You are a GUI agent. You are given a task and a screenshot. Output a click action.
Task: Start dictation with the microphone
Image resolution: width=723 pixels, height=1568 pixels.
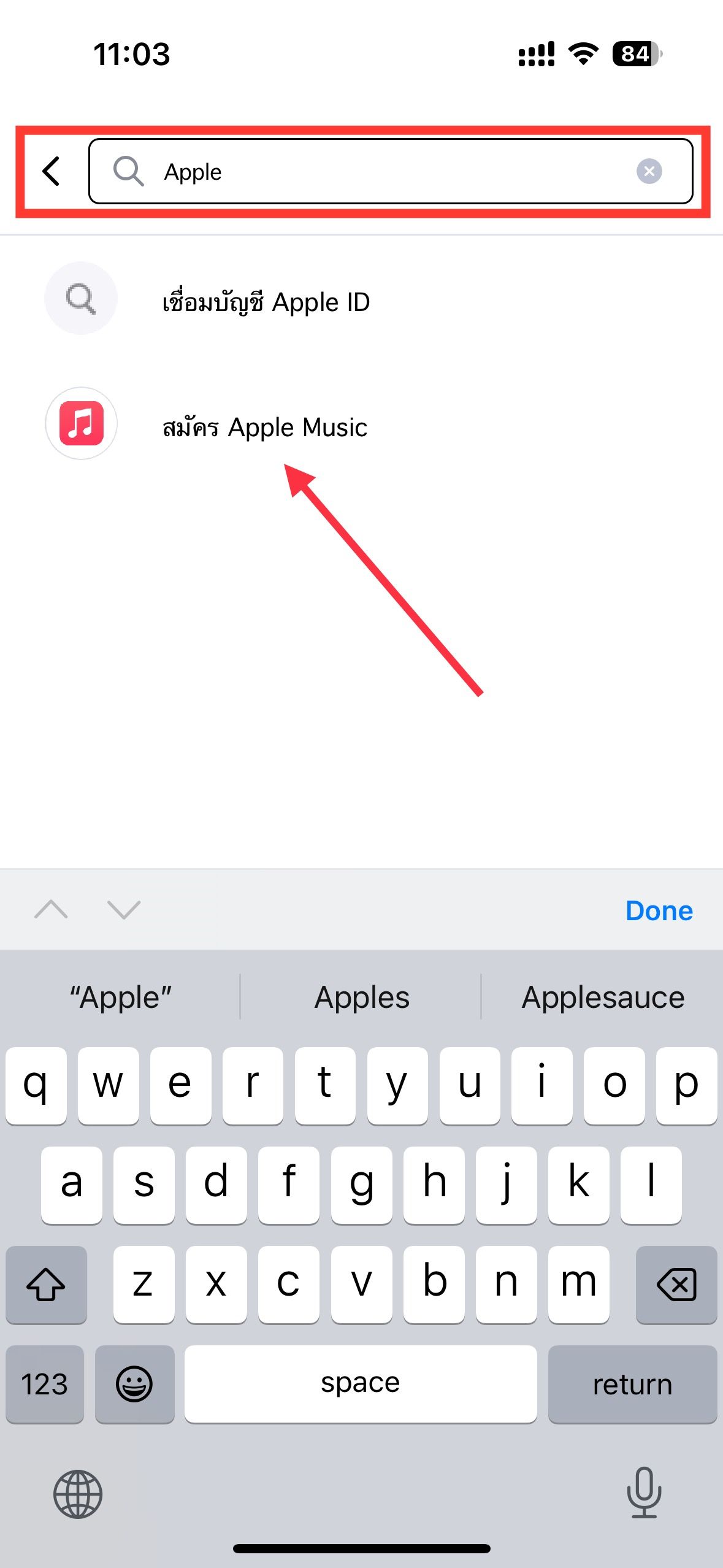coord(644,1492)
